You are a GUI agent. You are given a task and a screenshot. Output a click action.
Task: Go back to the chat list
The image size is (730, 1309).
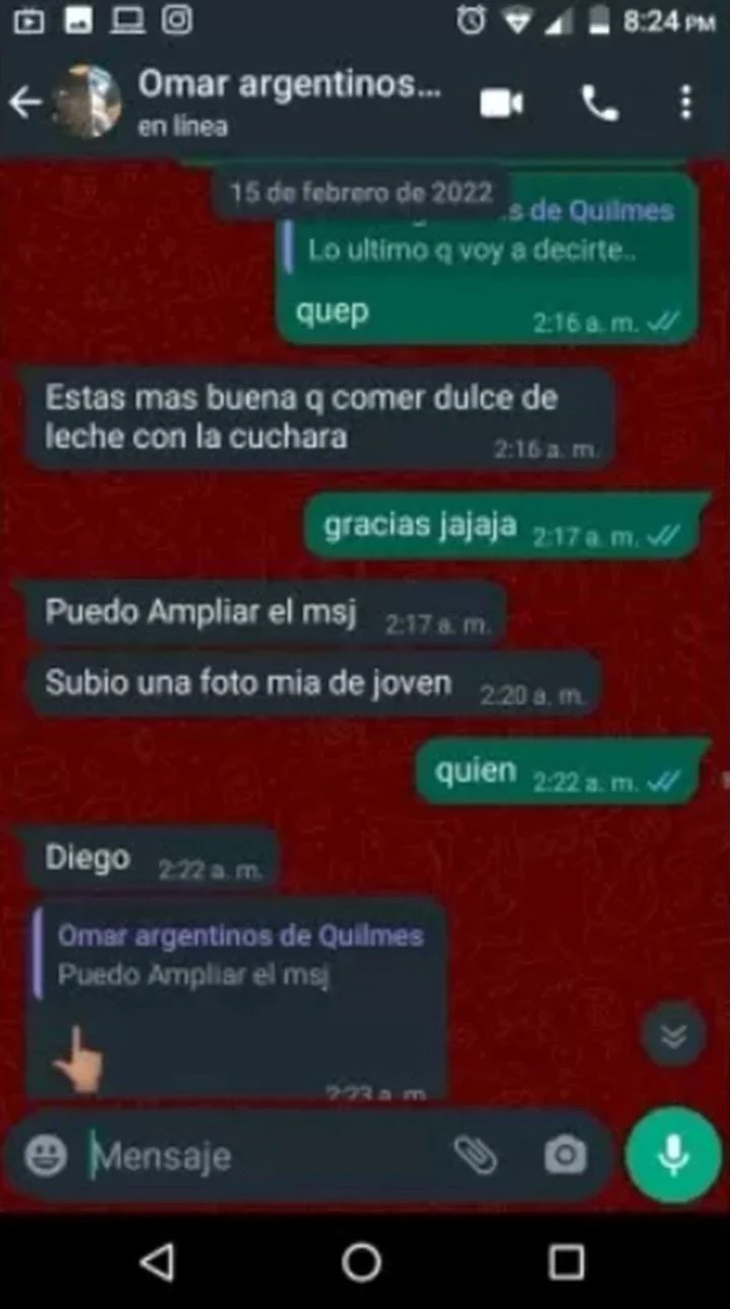pyautogui.click(x=24, y=102)
